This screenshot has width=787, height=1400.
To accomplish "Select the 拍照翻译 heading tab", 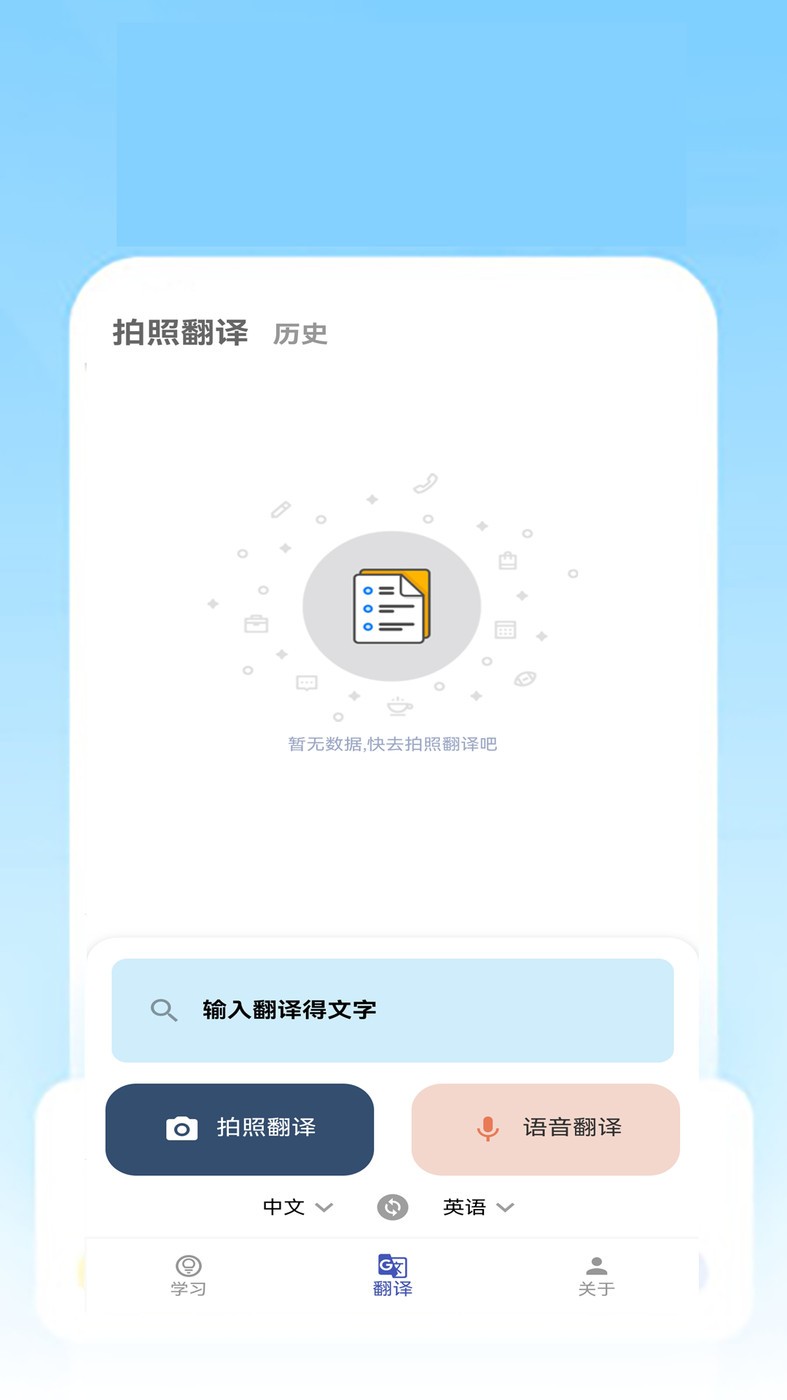I will tap(180, 334).
